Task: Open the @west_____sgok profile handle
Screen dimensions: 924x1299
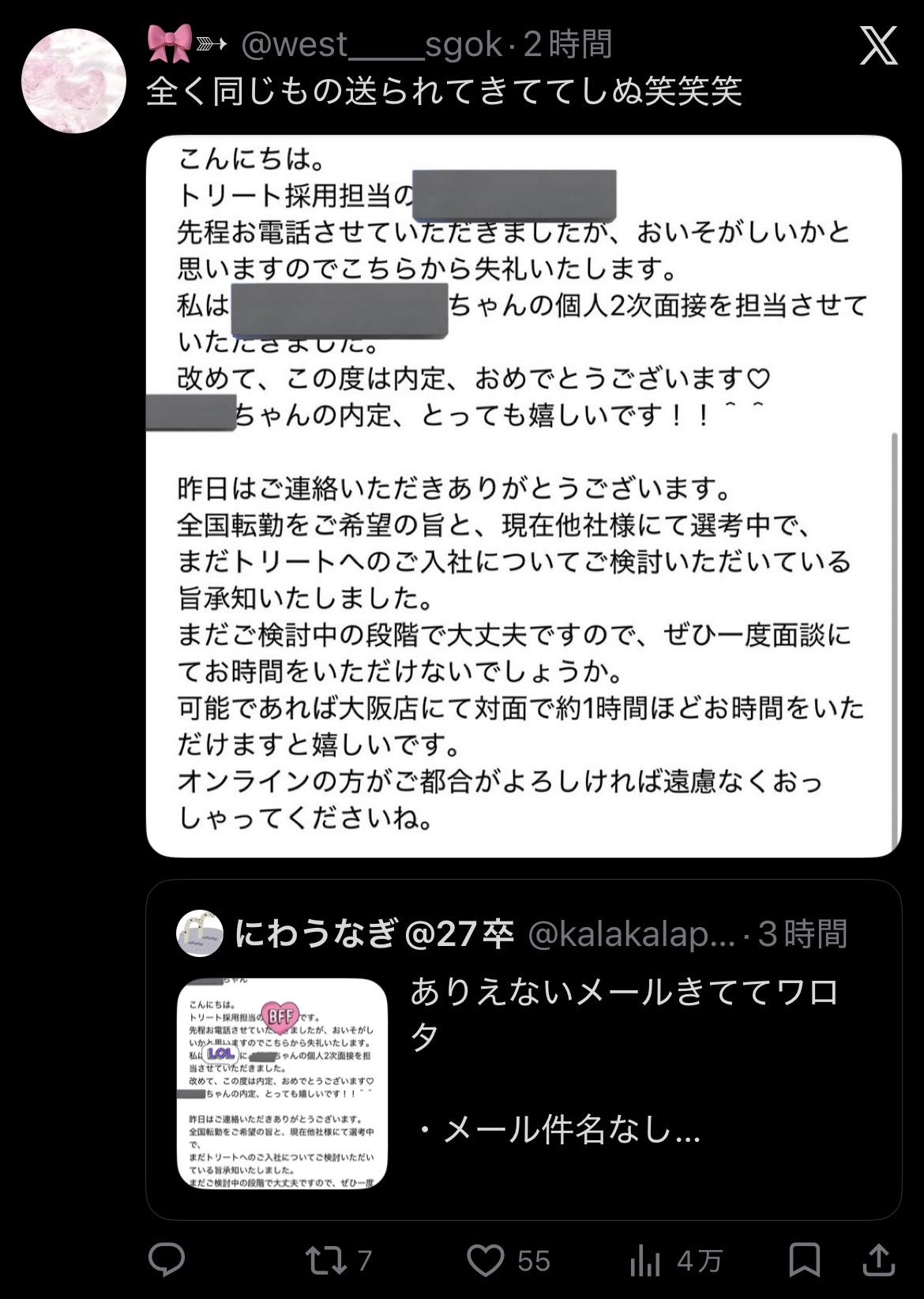Action: coord(371,45)
